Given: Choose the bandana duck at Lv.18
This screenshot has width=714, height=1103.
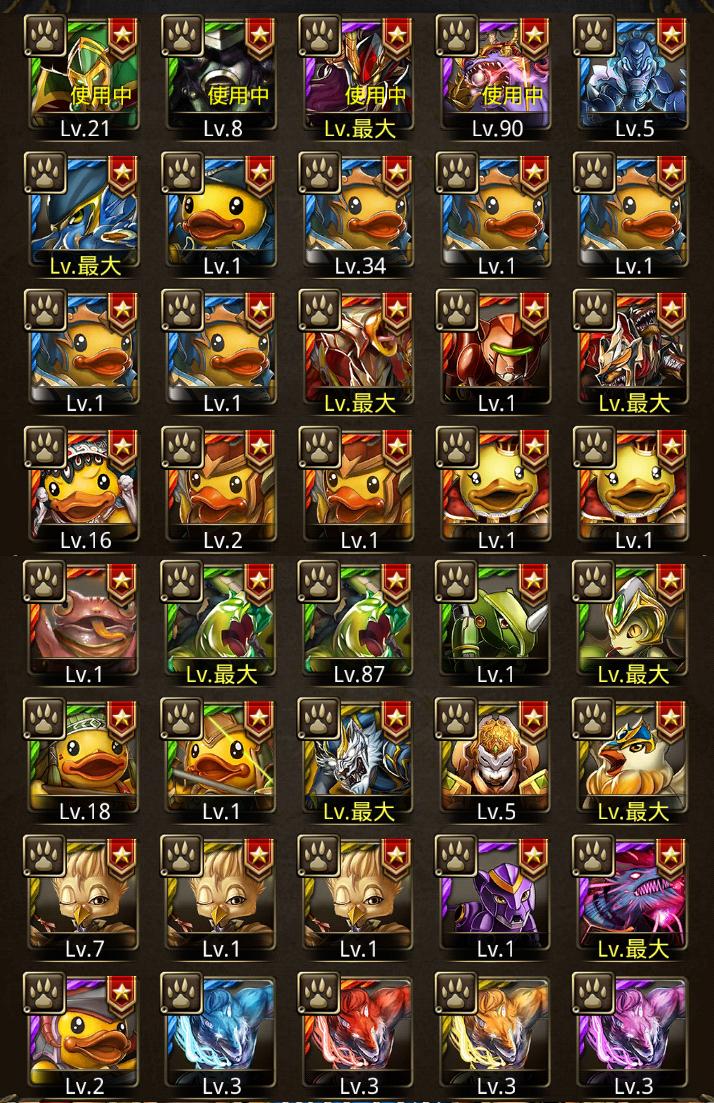Looking at the screenshot, I should [85, 760].
